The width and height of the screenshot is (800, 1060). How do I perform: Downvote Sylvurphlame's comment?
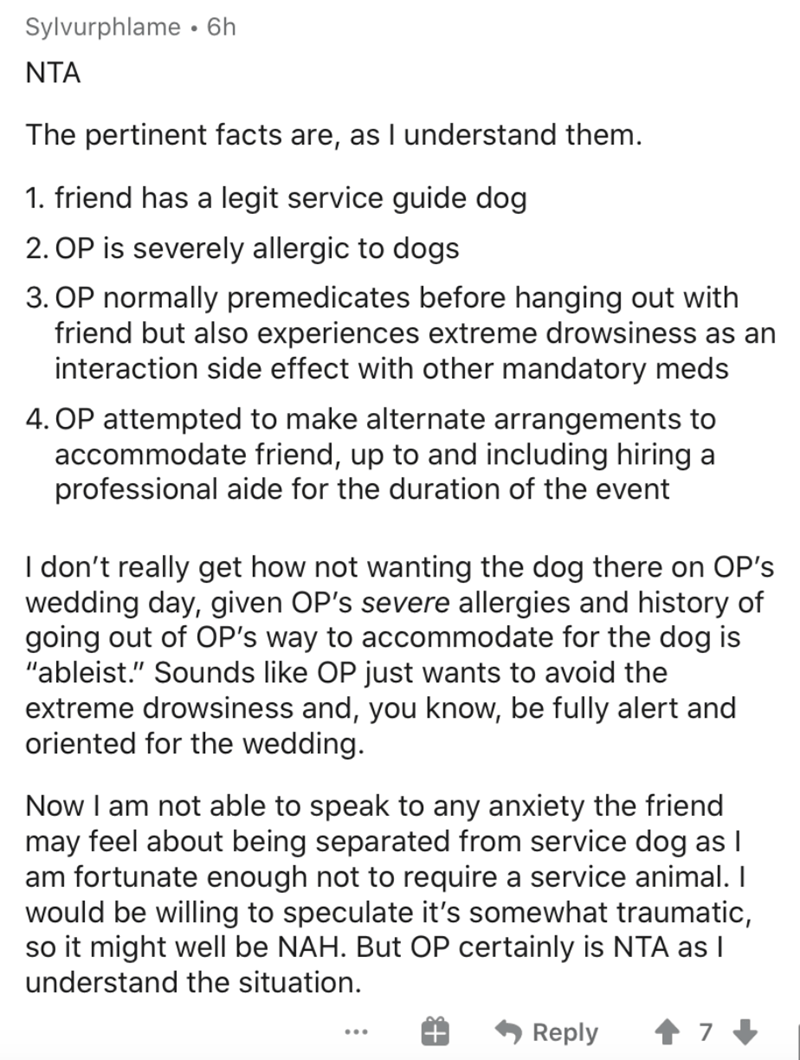tap(745, 1032)
